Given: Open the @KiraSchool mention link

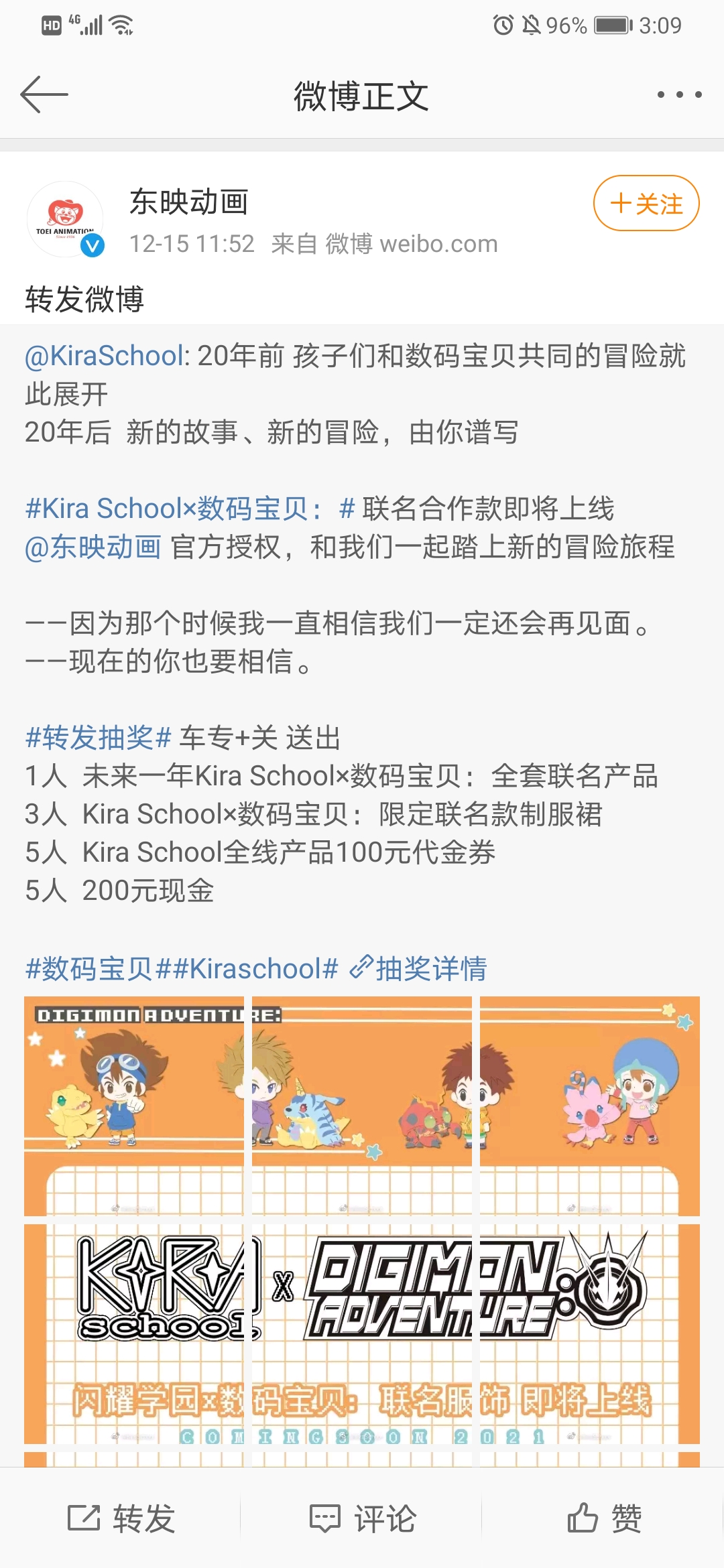Looking at the screenshot, I should tap(107, 356).
